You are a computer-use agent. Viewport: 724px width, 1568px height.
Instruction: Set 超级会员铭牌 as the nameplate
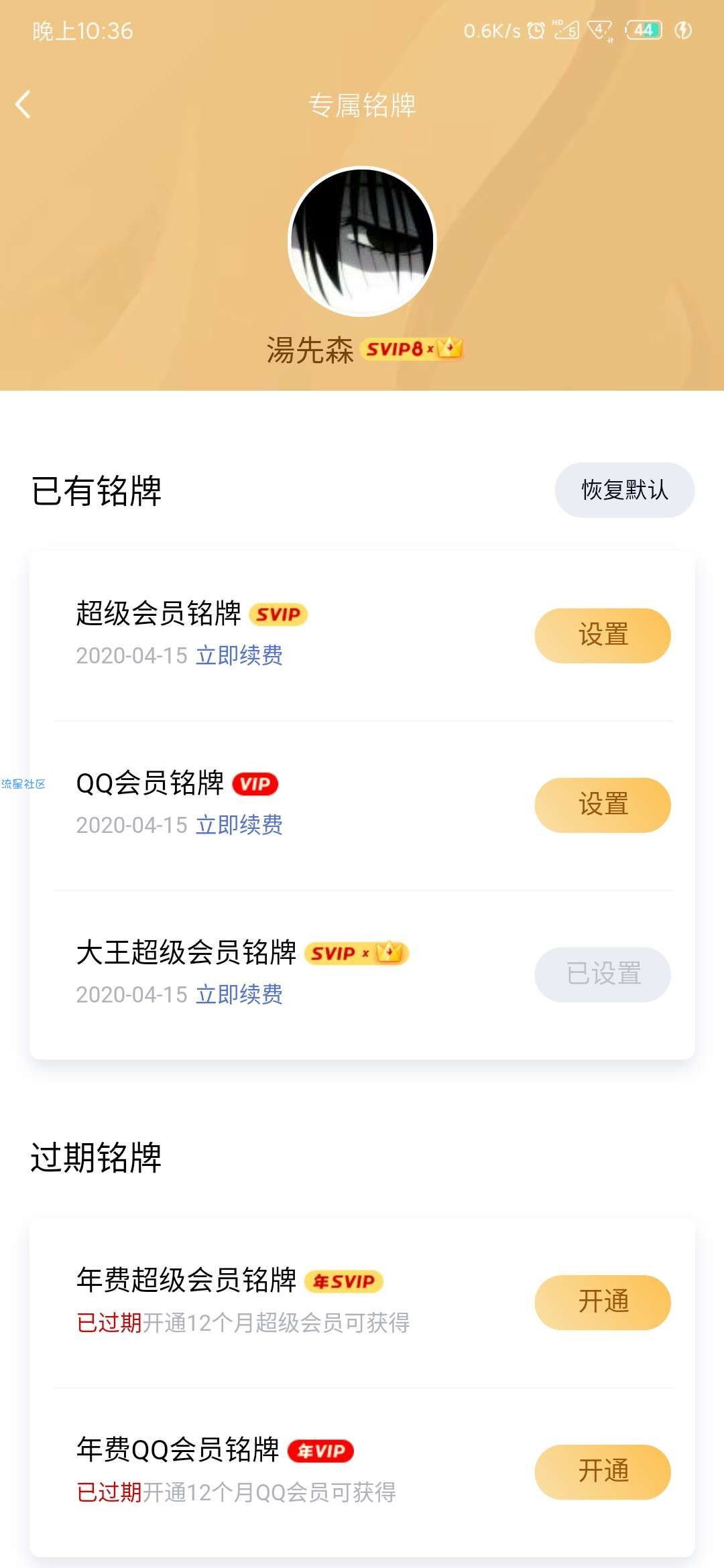[x=603, y=635]
